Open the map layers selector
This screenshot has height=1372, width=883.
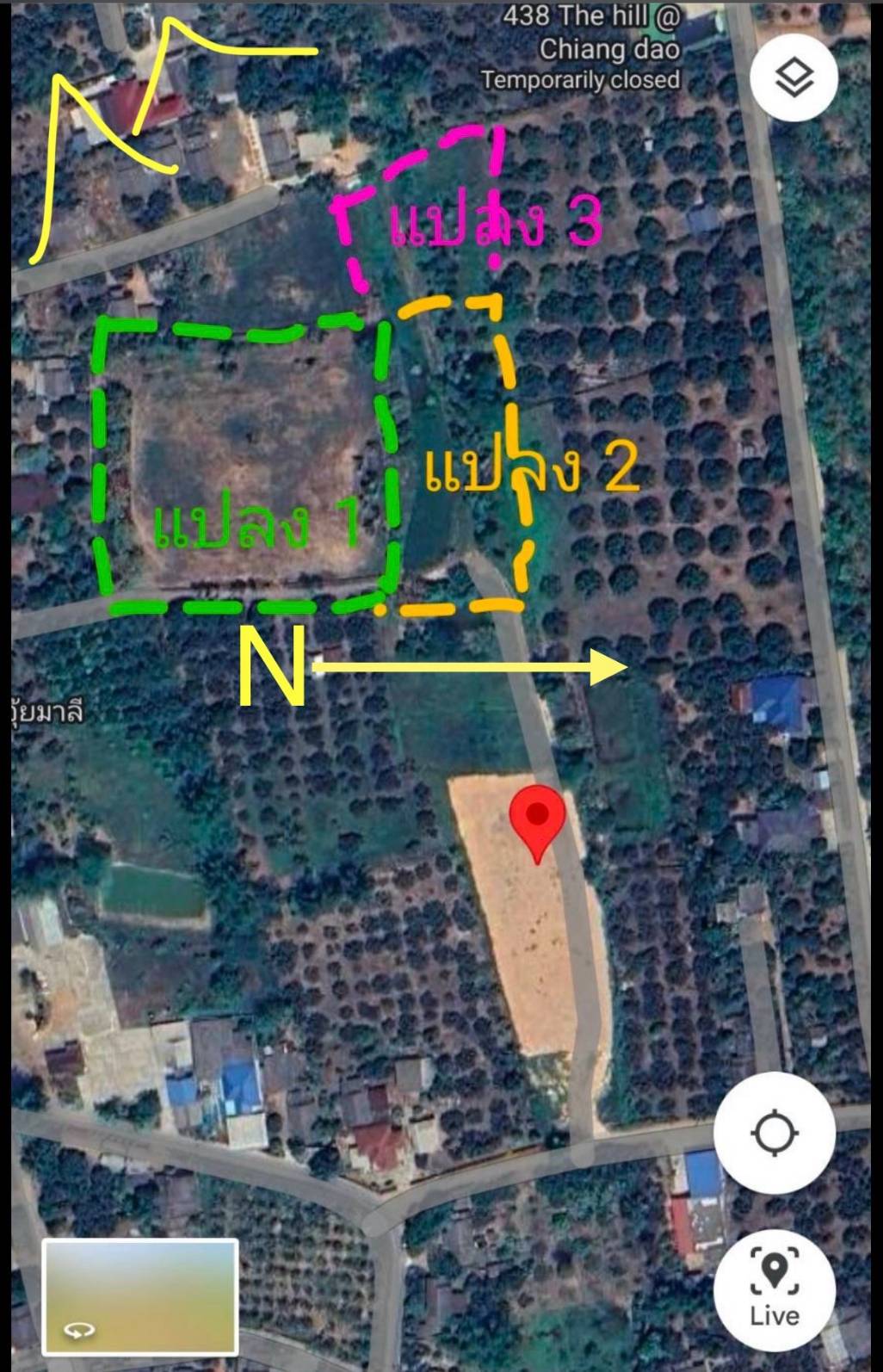(x=793, y=78)
